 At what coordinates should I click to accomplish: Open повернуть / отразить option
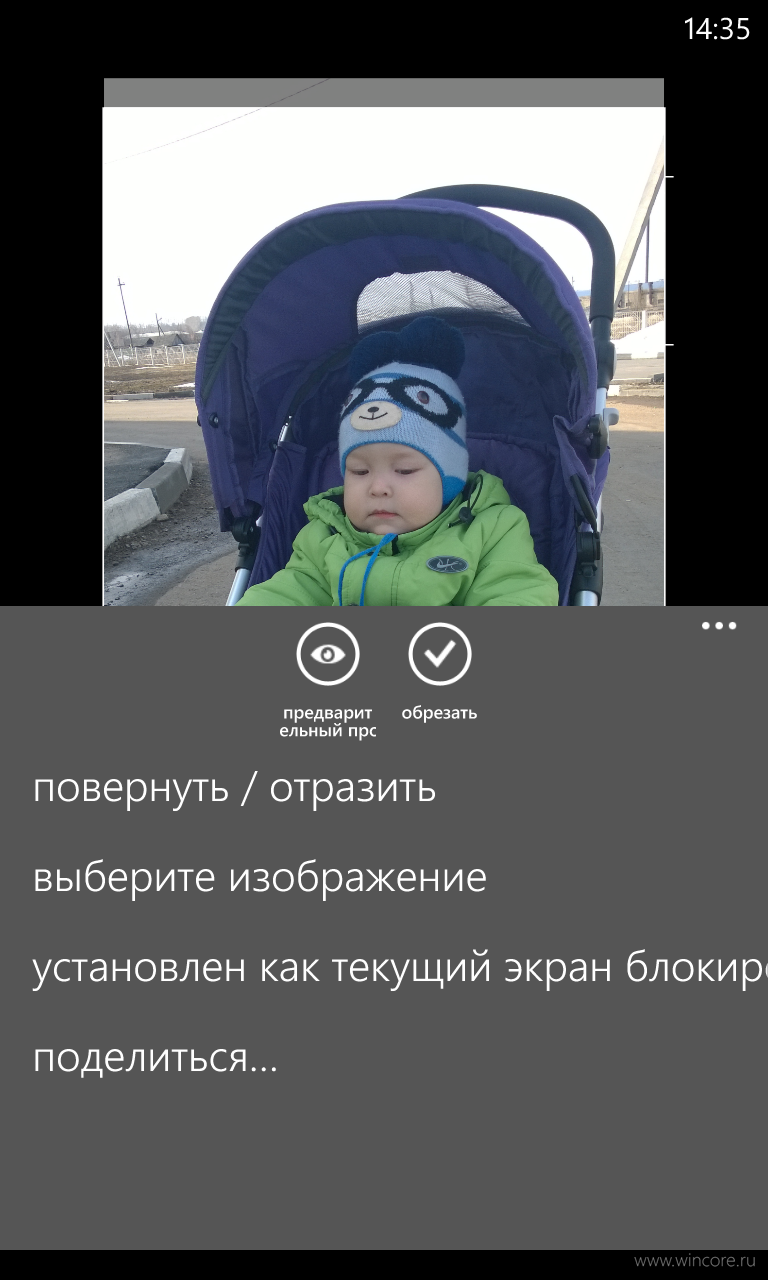(235, 788)
